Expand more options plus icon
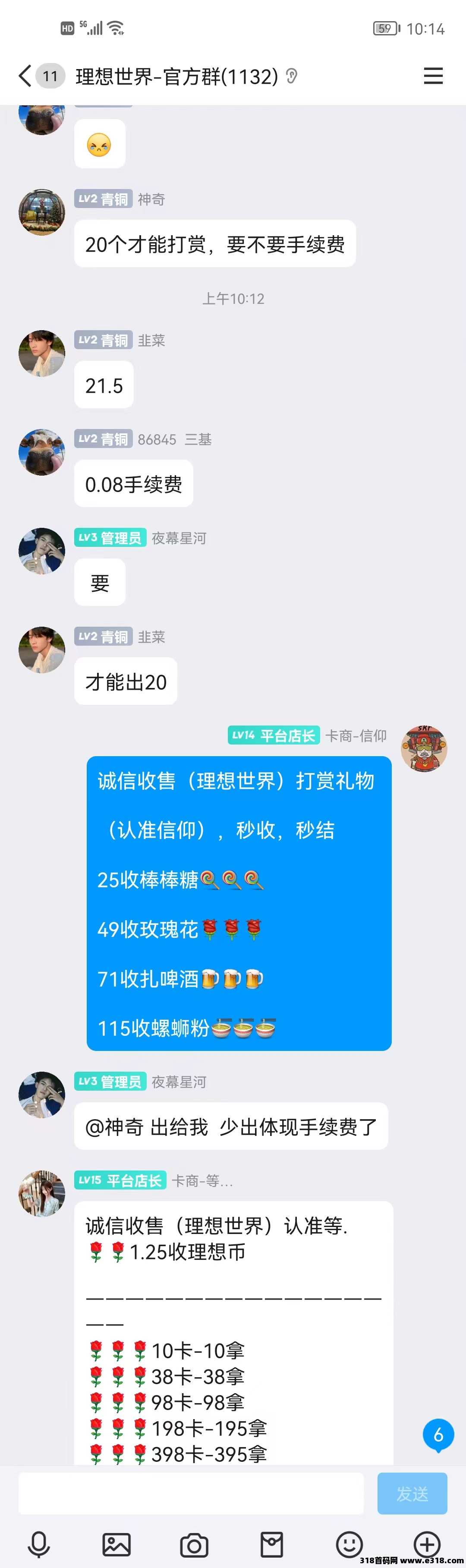466x1568 pixels. (426, 1544)
